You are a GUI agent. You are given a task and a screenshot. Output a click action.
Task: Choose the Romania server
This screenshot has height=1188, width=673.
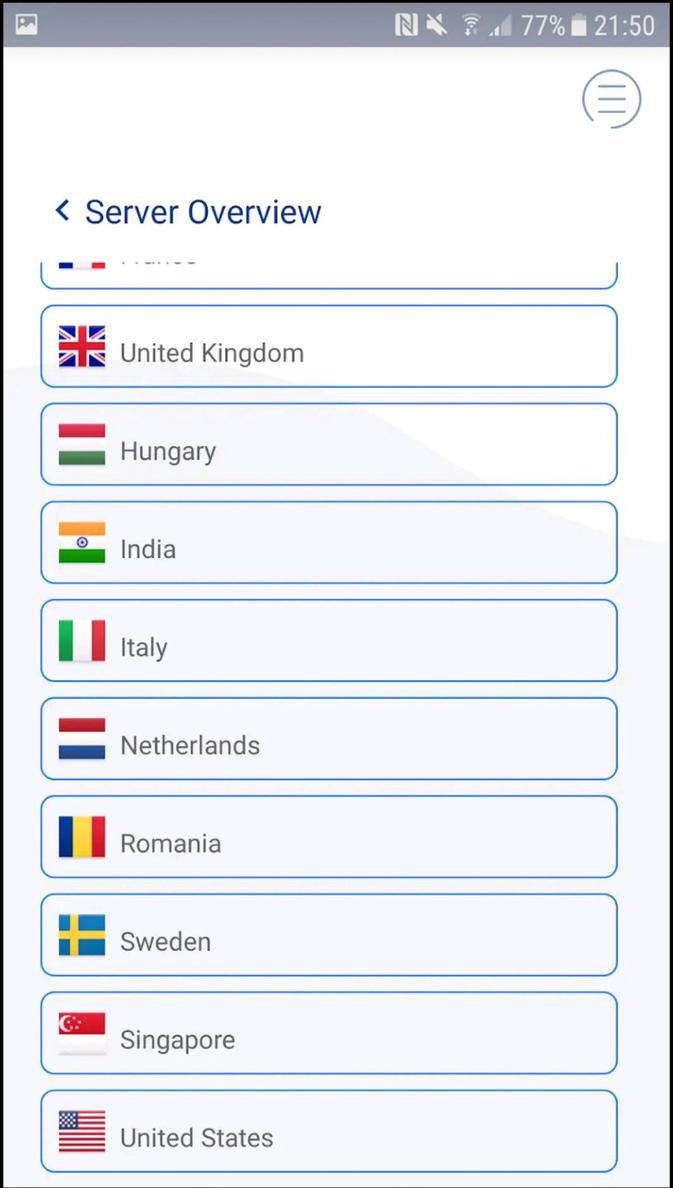point(328,837)
